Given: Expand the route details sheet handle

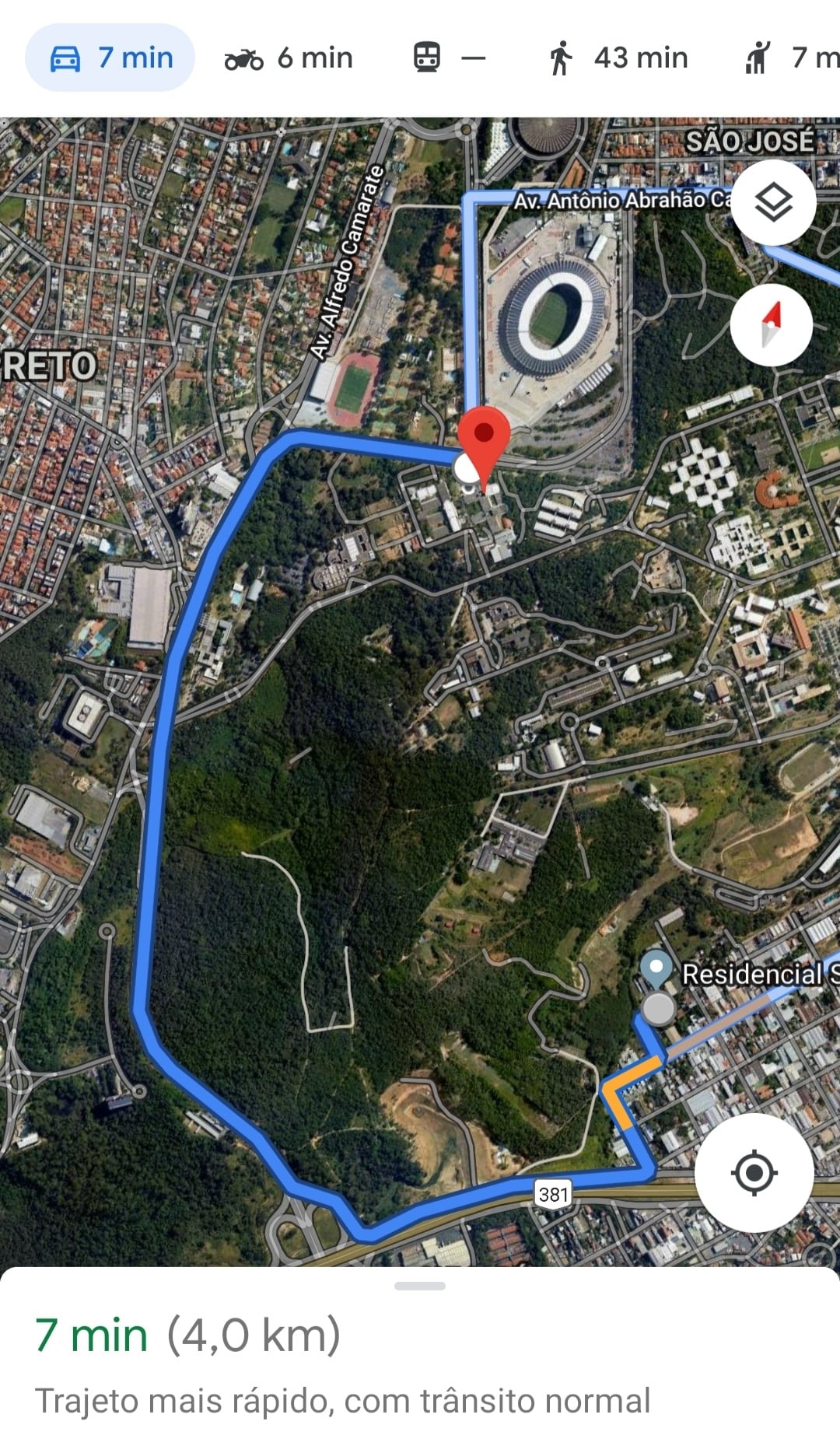Looking at the screenshot, I should point(420,1286).
